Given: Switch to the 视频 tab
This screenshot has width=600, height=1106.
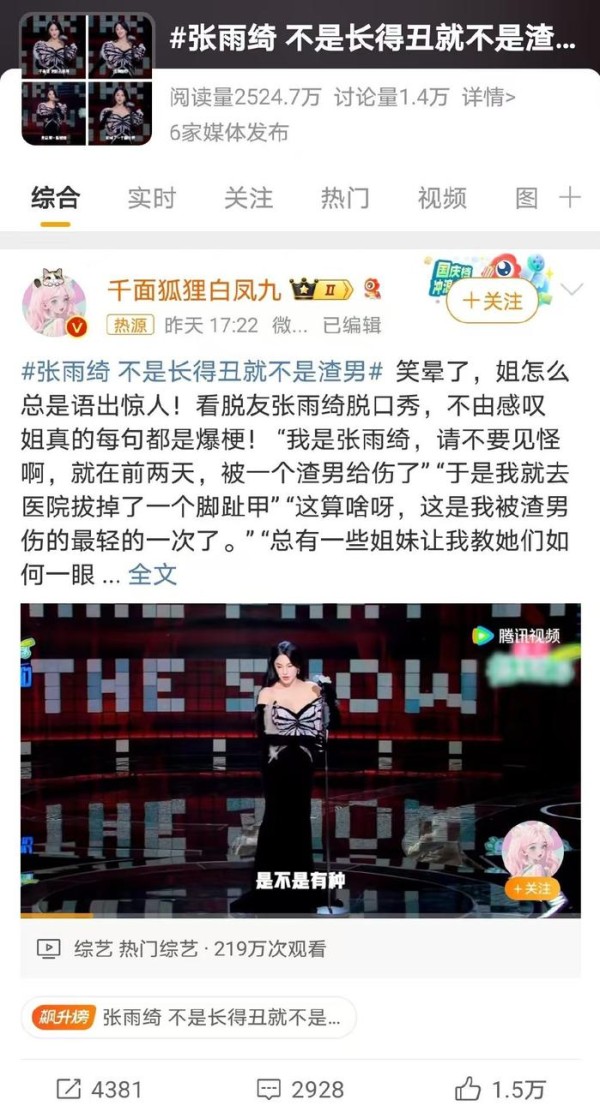Looking at the screenshot, I should [442, 198].
